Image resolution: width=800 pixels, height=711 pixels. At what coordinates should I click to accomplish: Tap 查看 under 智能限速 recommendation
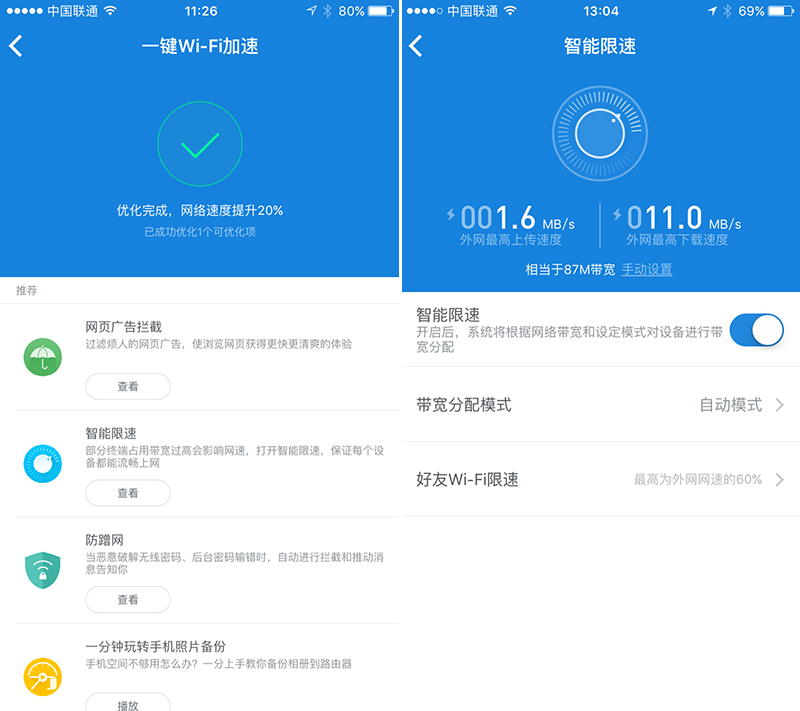pyautogui.click(x=128, y=493)
